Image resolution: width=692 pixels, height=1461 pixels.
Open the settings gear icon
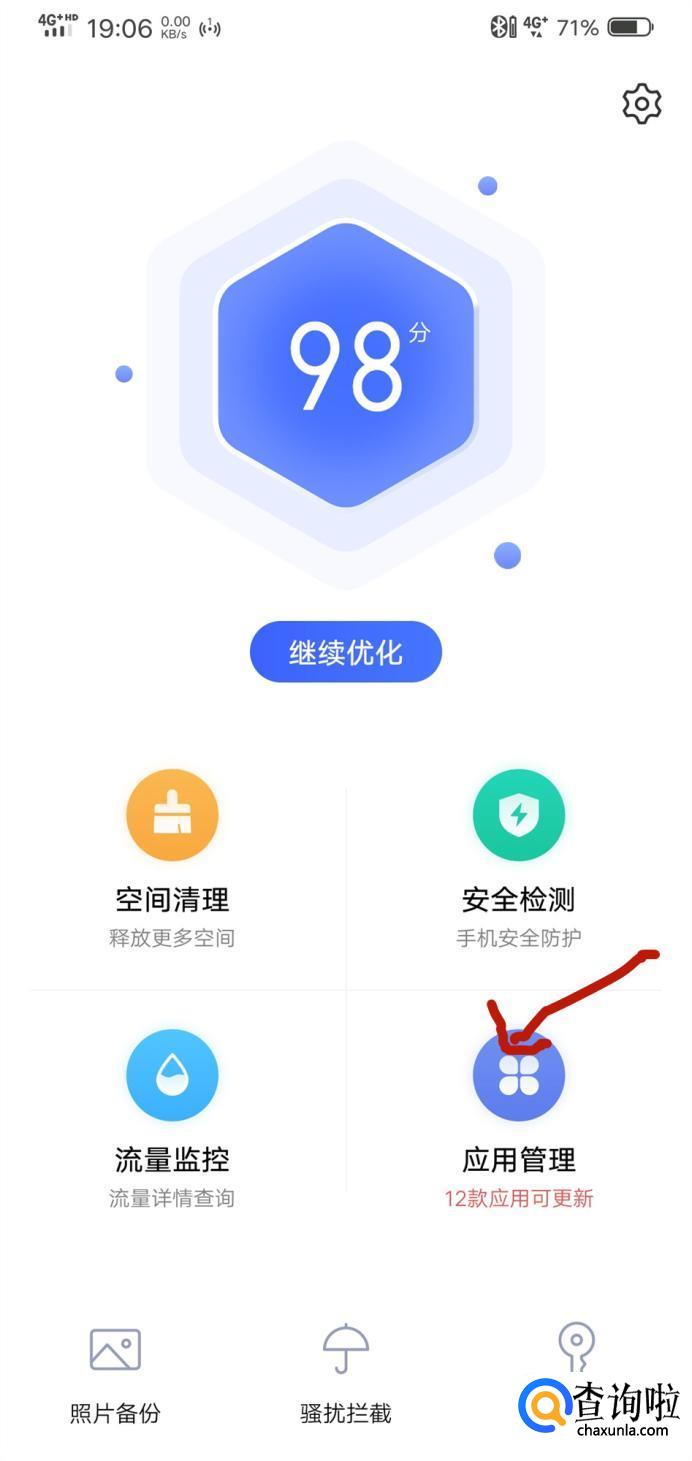(641, 103)
